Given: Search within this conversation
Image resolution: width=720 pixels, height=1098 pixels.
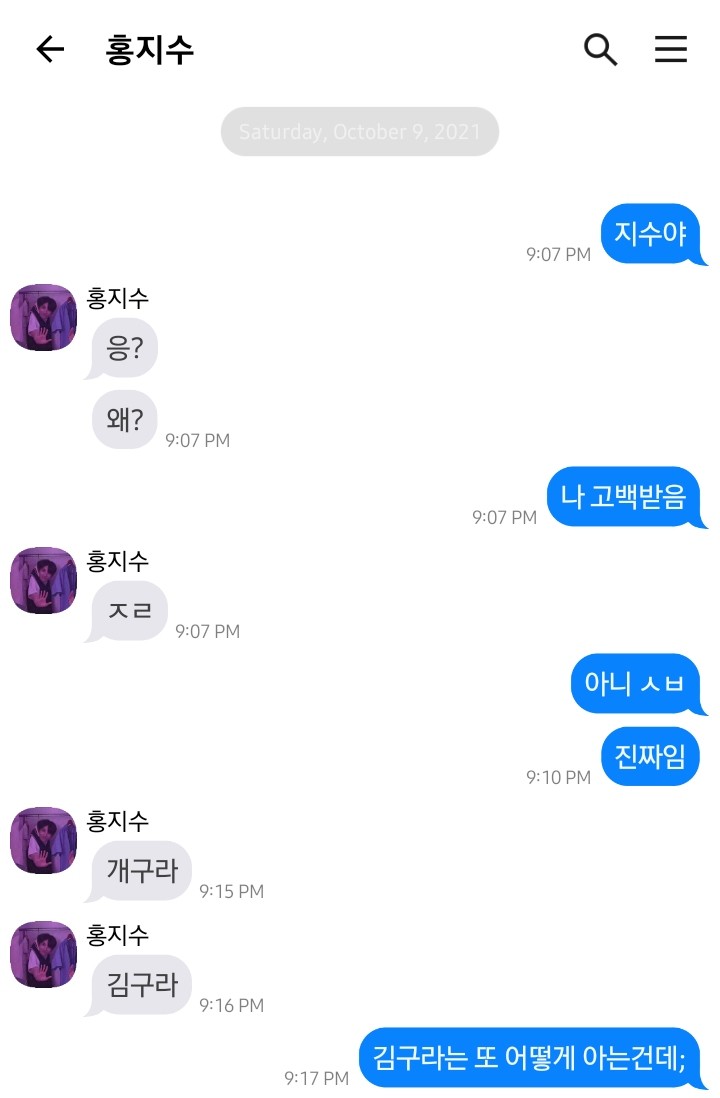Looking at the screenshot, I should coord(600,49).
